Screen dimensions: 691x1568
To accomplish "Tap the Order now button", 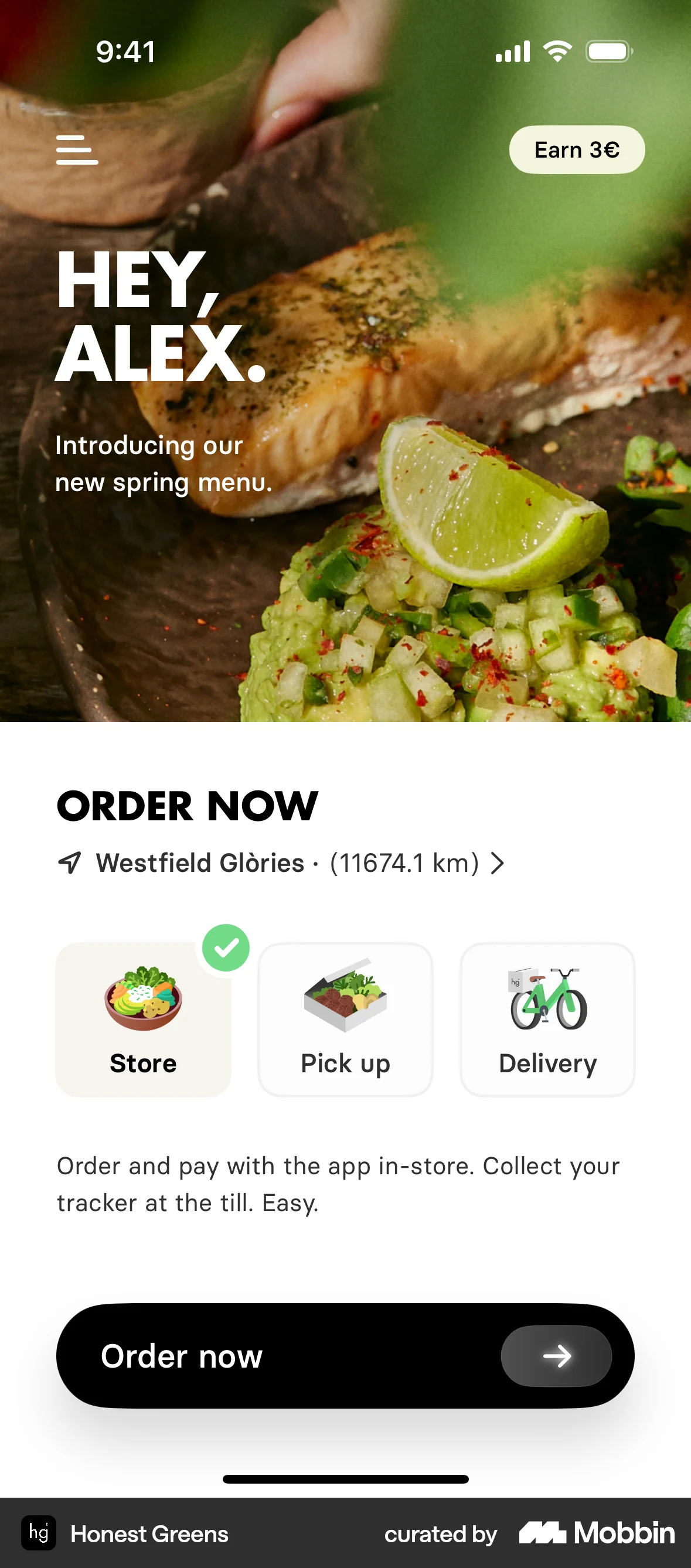I will [x=244, y=1355].
